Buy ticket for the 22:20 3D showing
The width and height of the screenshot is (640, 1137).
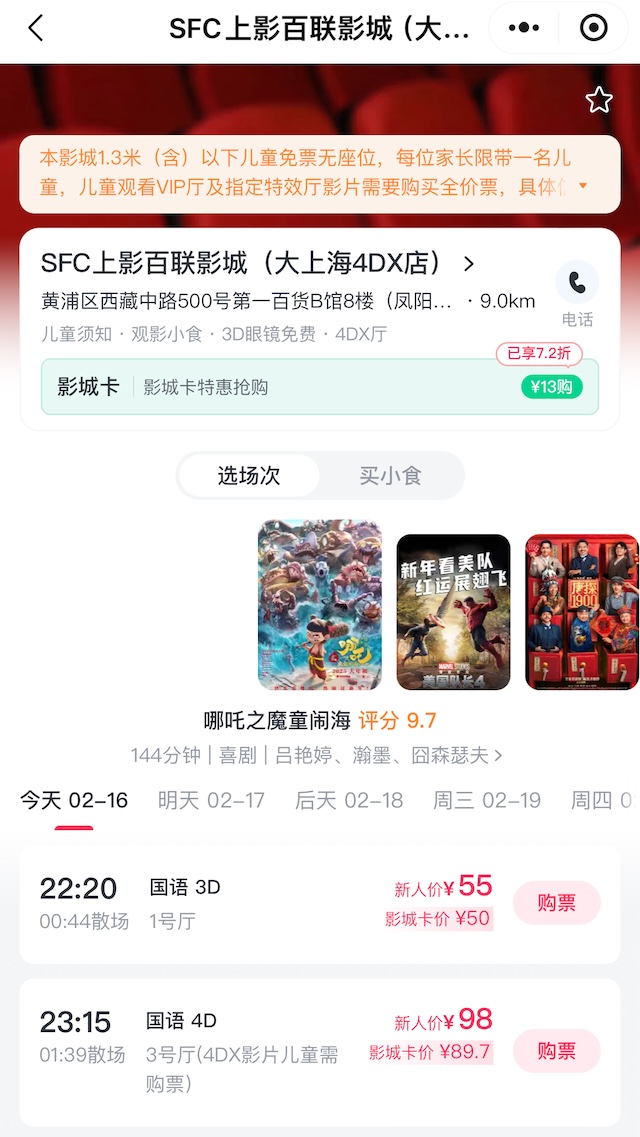pos(556,903)
